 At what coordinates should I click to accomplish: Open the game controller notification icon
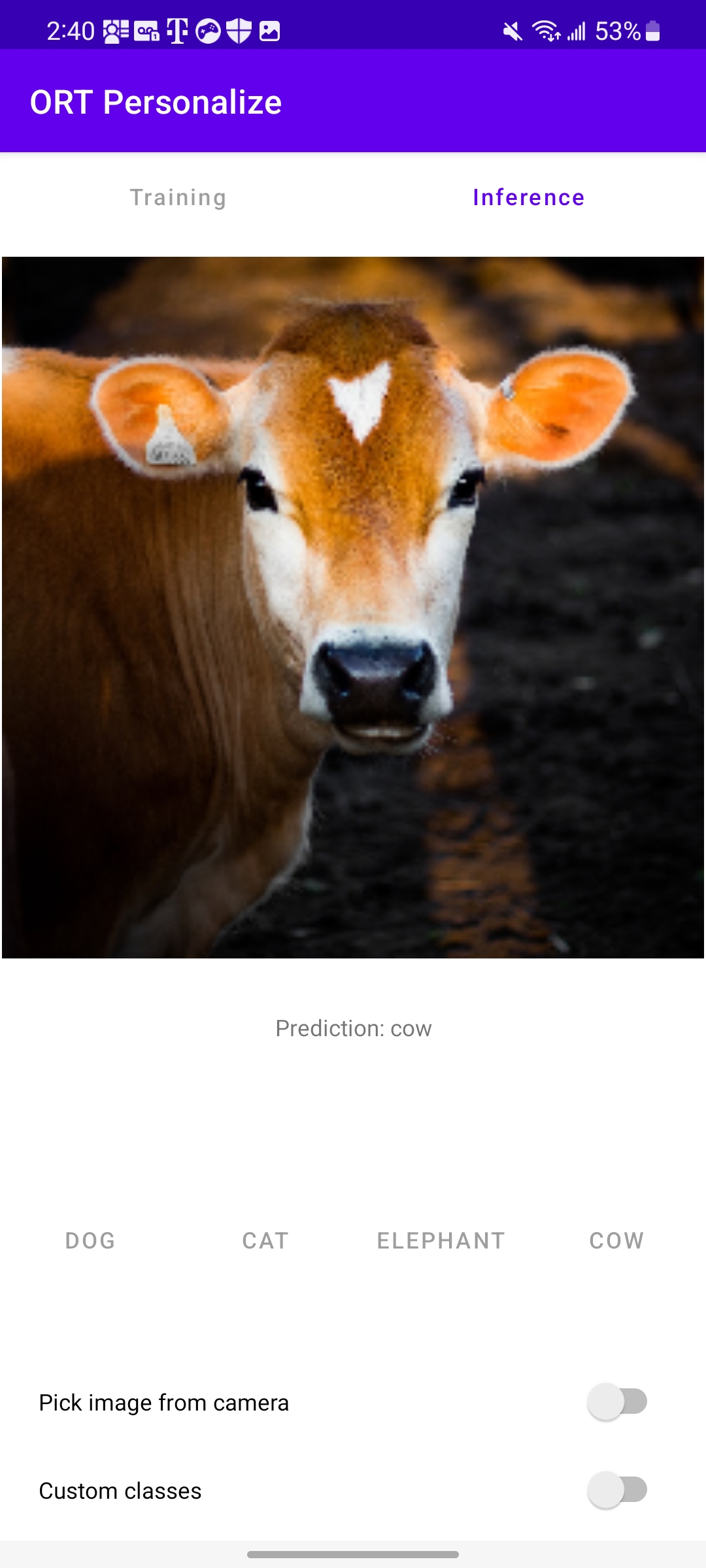click(x=208, y=29)
